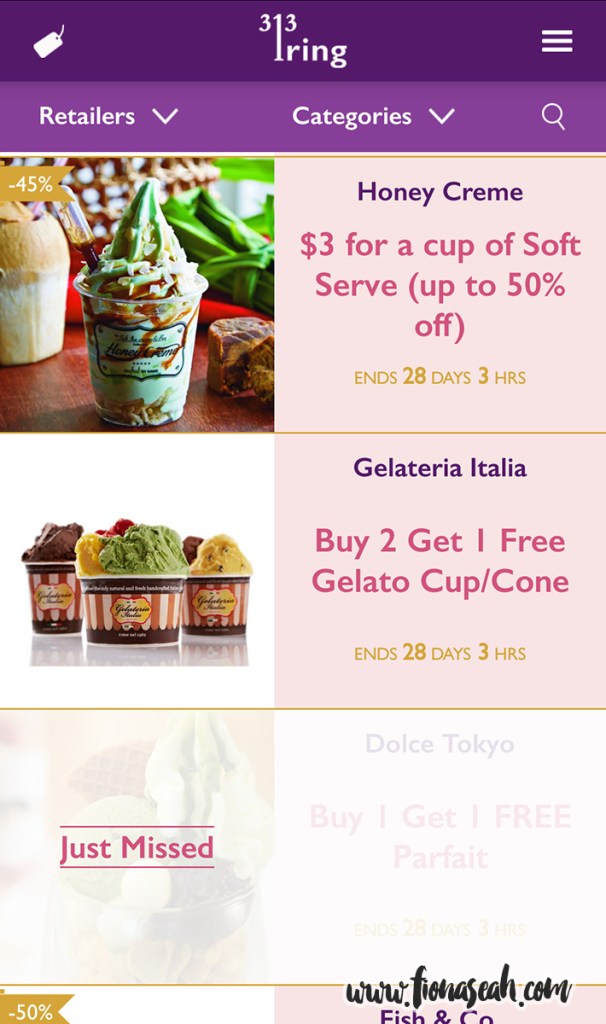The image size is (606, 1024).
Task: Open the deals tag icon
Action: click(x=48, y=42)
